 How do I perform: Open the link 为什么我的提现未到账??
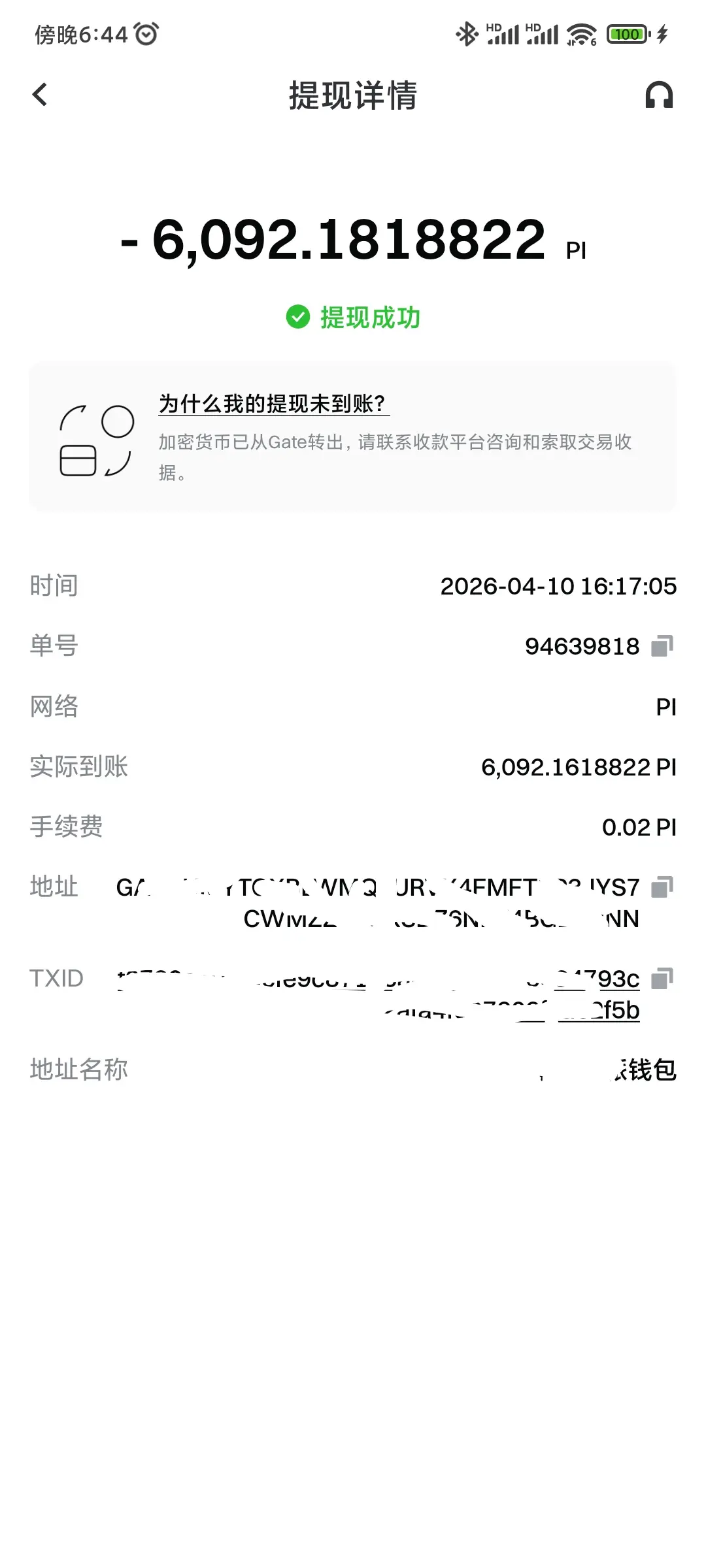coord(273,404)
